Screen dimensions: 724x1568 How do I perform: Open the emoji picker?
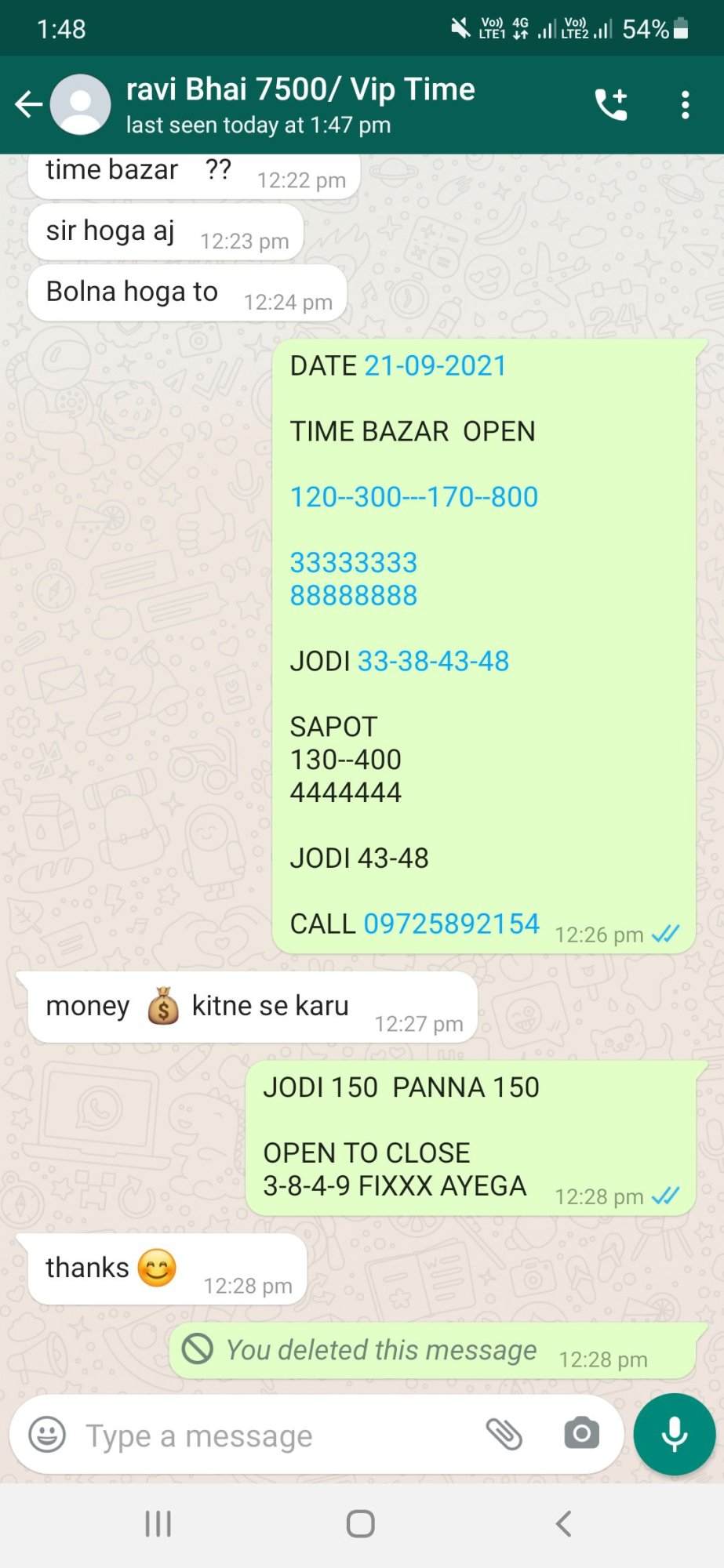click(47, 1436)
